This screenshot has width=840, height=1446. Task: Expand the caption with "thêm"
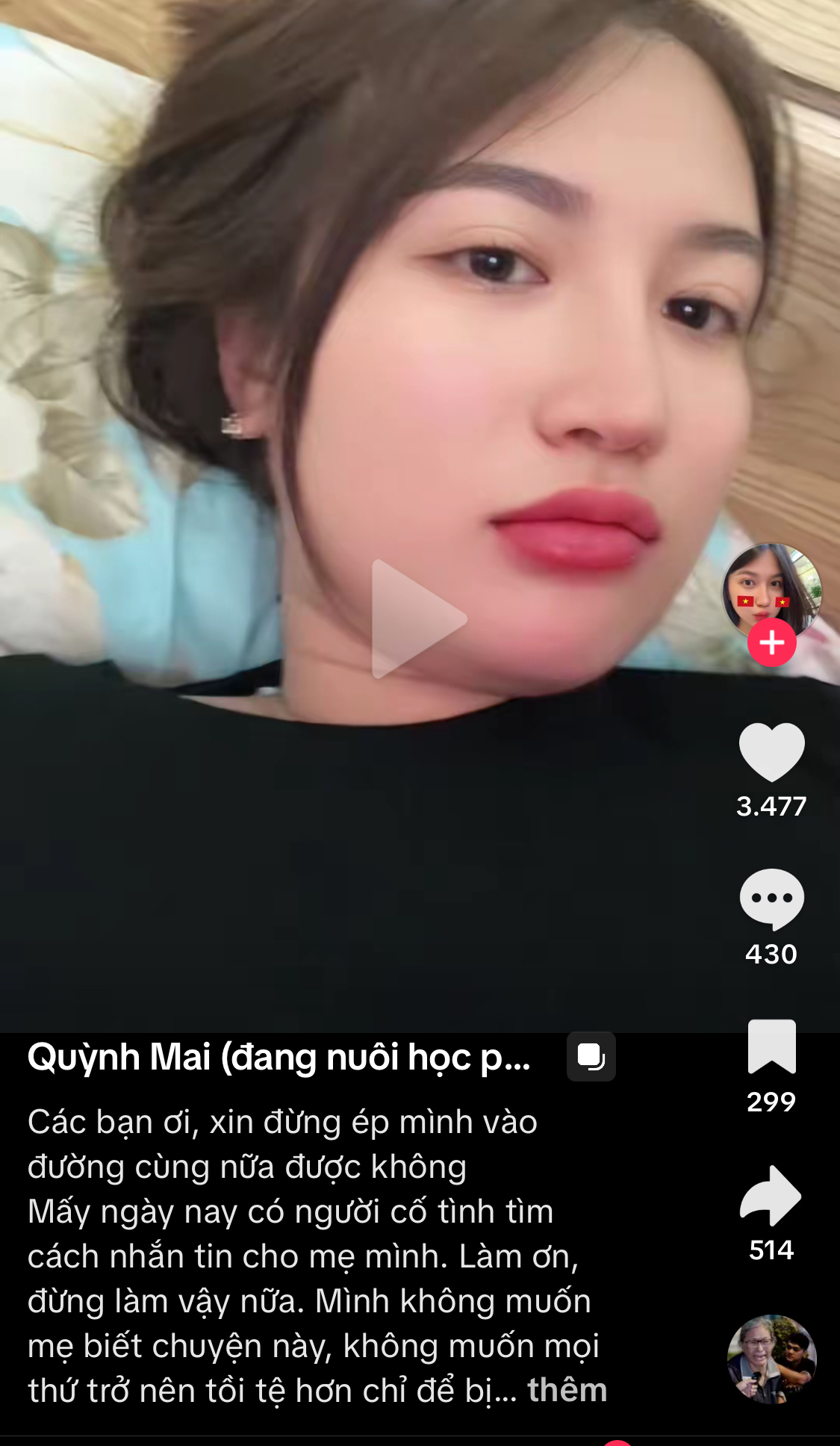point(567,1390)
